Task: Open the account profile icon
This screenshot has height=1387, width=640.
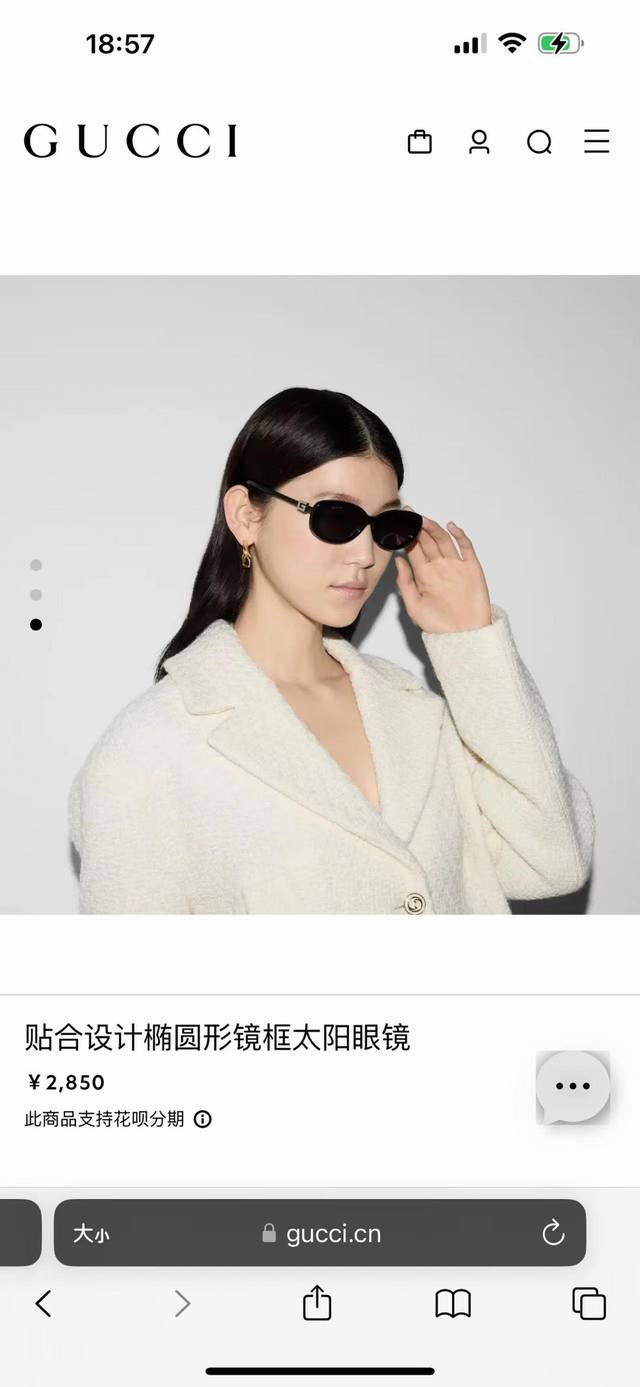Action: pos(479,142)
